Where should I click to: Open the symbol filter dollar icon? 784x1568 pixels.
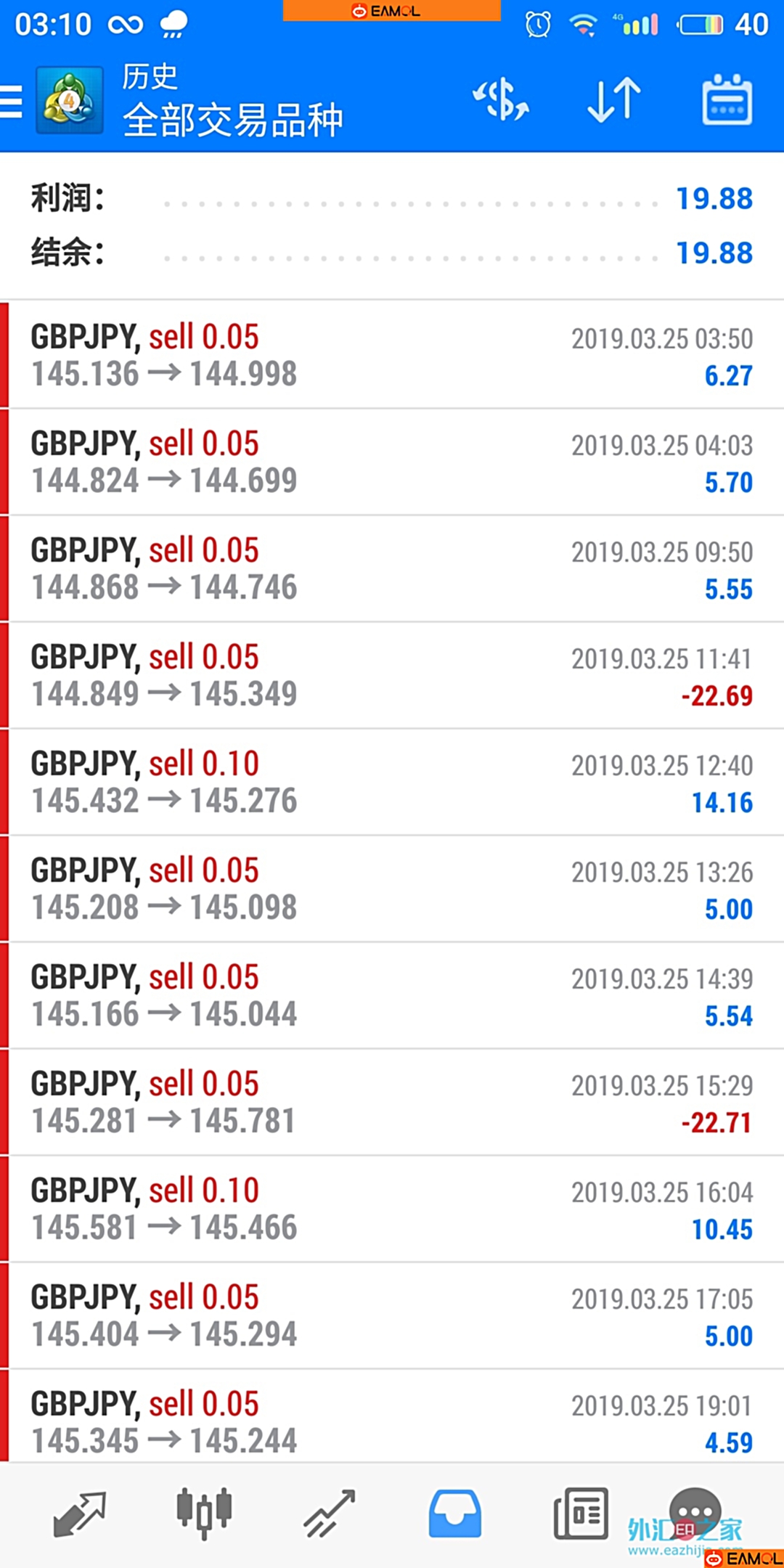point(501,100)
